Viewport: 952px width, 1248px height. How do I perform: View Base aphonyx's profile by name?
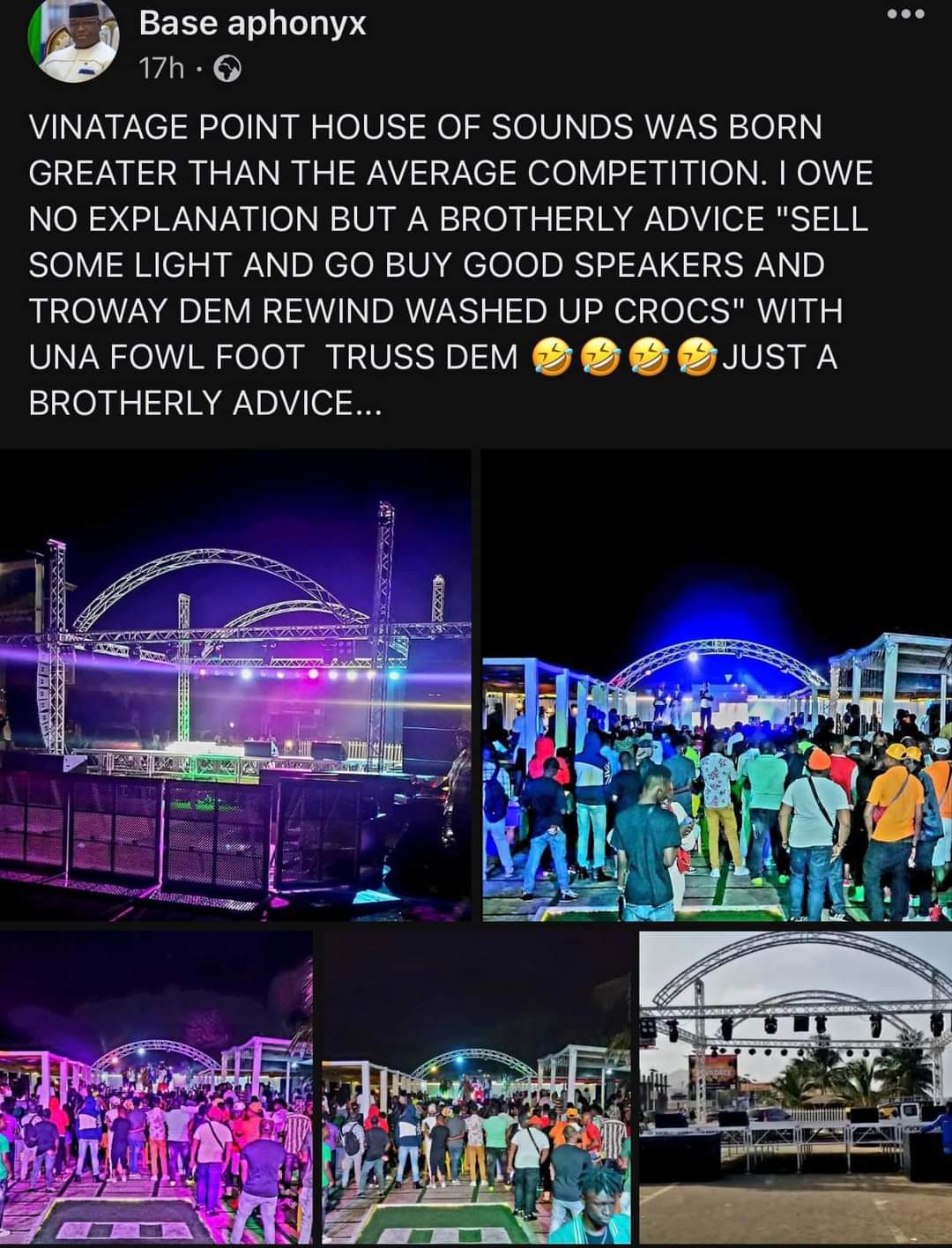click(252, 24)
